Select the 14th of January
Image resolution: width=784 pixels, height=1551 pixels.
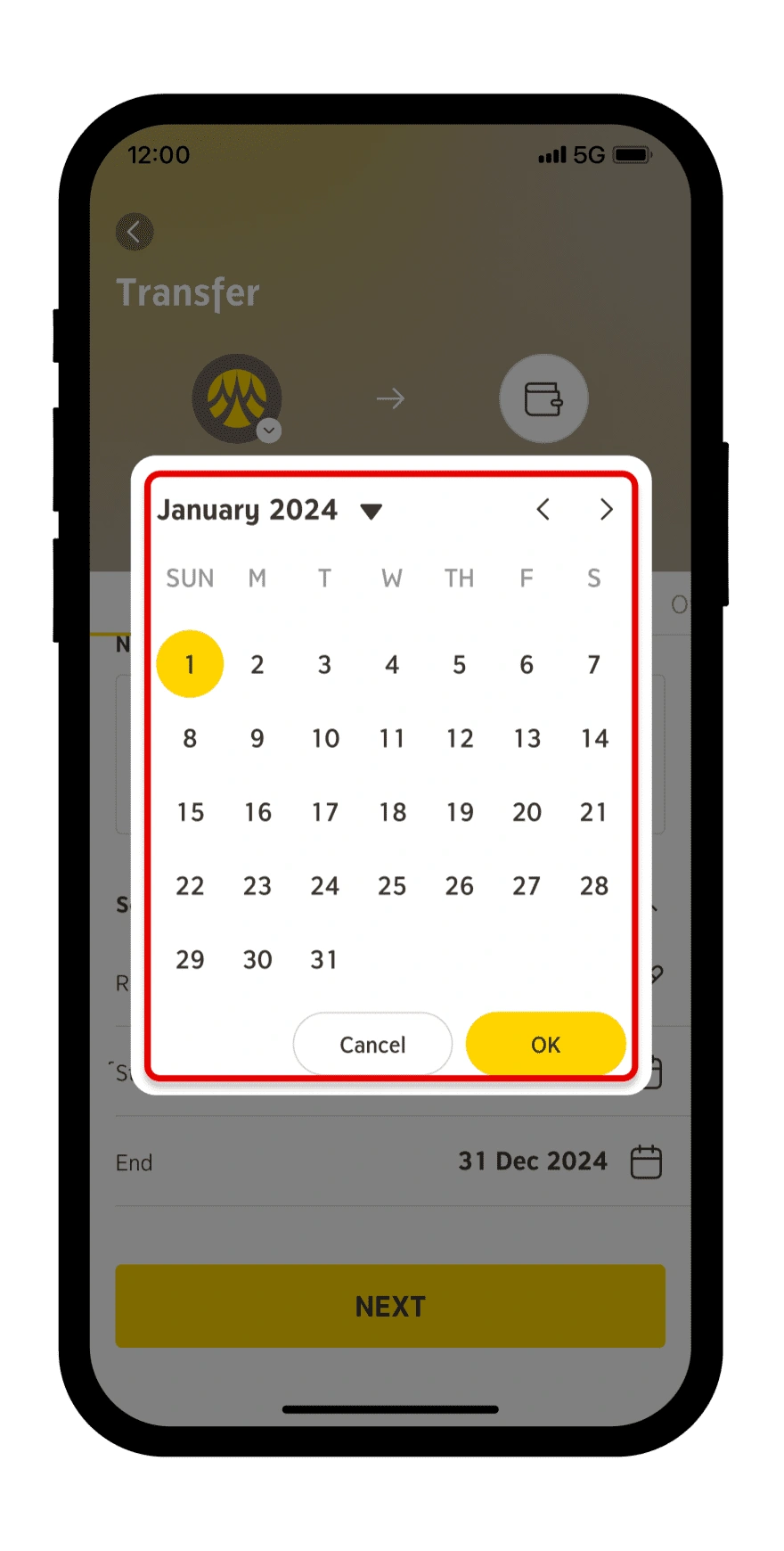tap(594, 738)
